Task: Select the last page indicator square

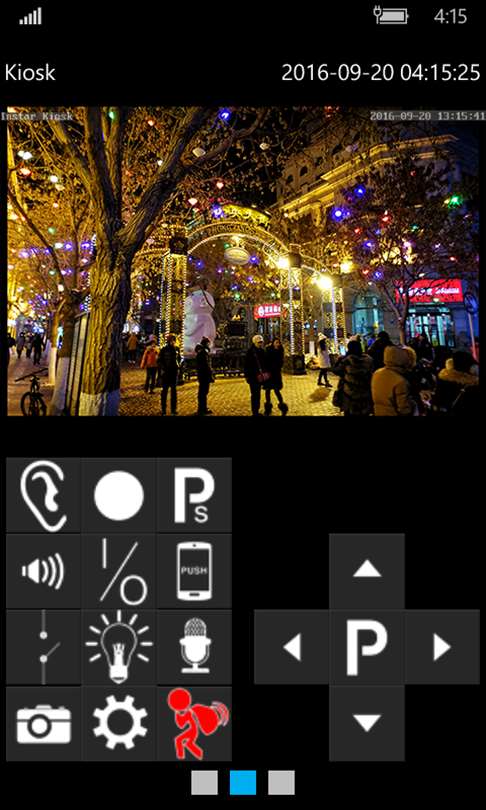Action: tap(281, 783)
